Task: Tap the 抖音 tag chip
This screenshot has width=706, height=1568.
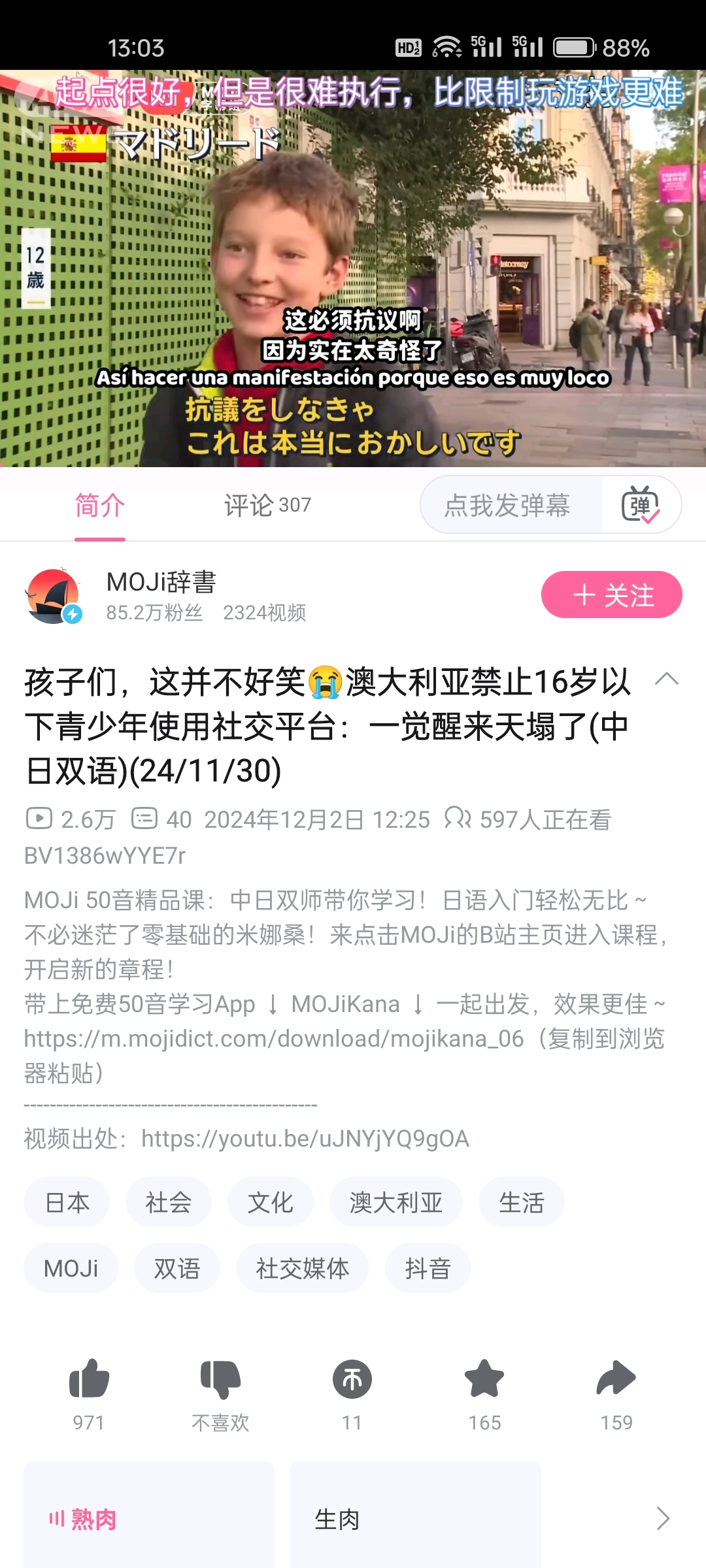Action: pos(428,1268)
